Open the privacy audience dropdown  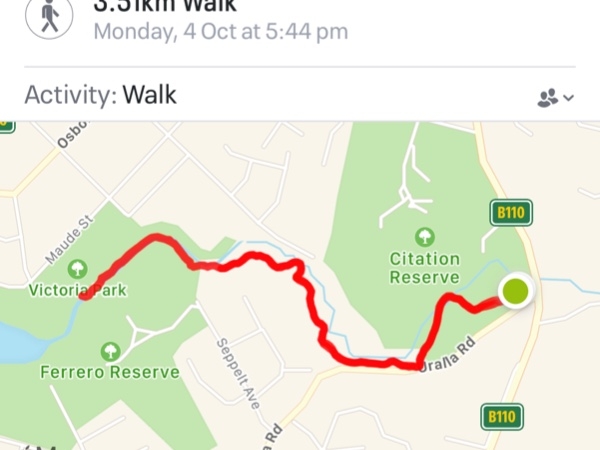click(555, 97)
